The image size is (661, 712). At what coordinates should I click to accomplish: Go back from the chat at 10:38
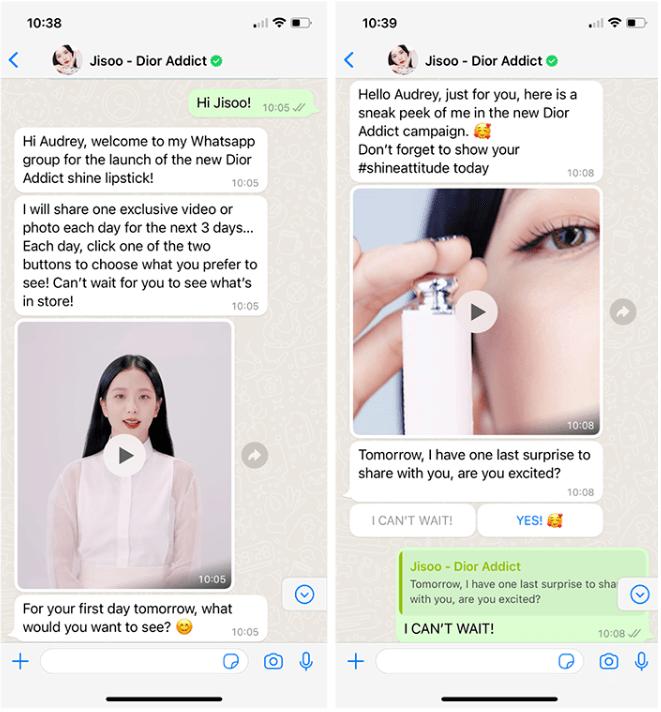pyautogui.click(x=13, y=61)
